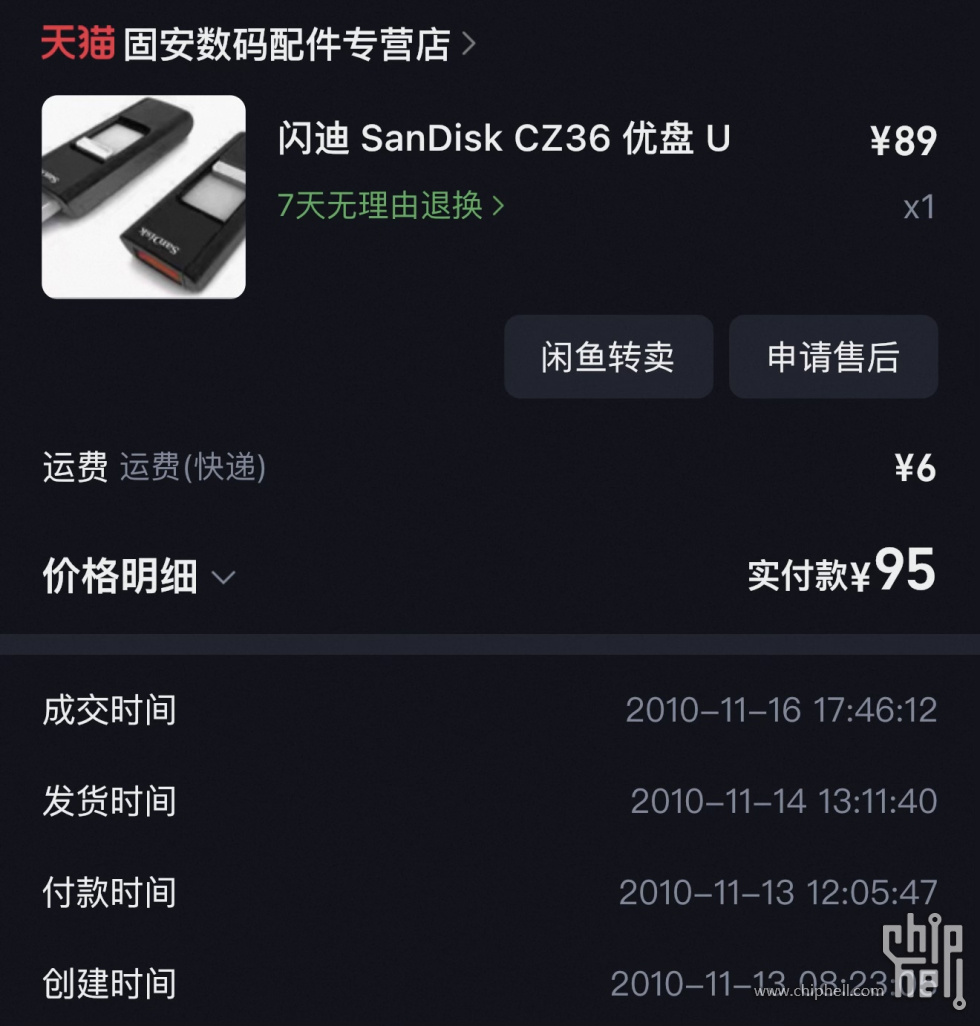The width and height of the screenshot is (980, 1026).
Task: Tap the 闲鱼转卖 resell button
Action: point(608,357)
